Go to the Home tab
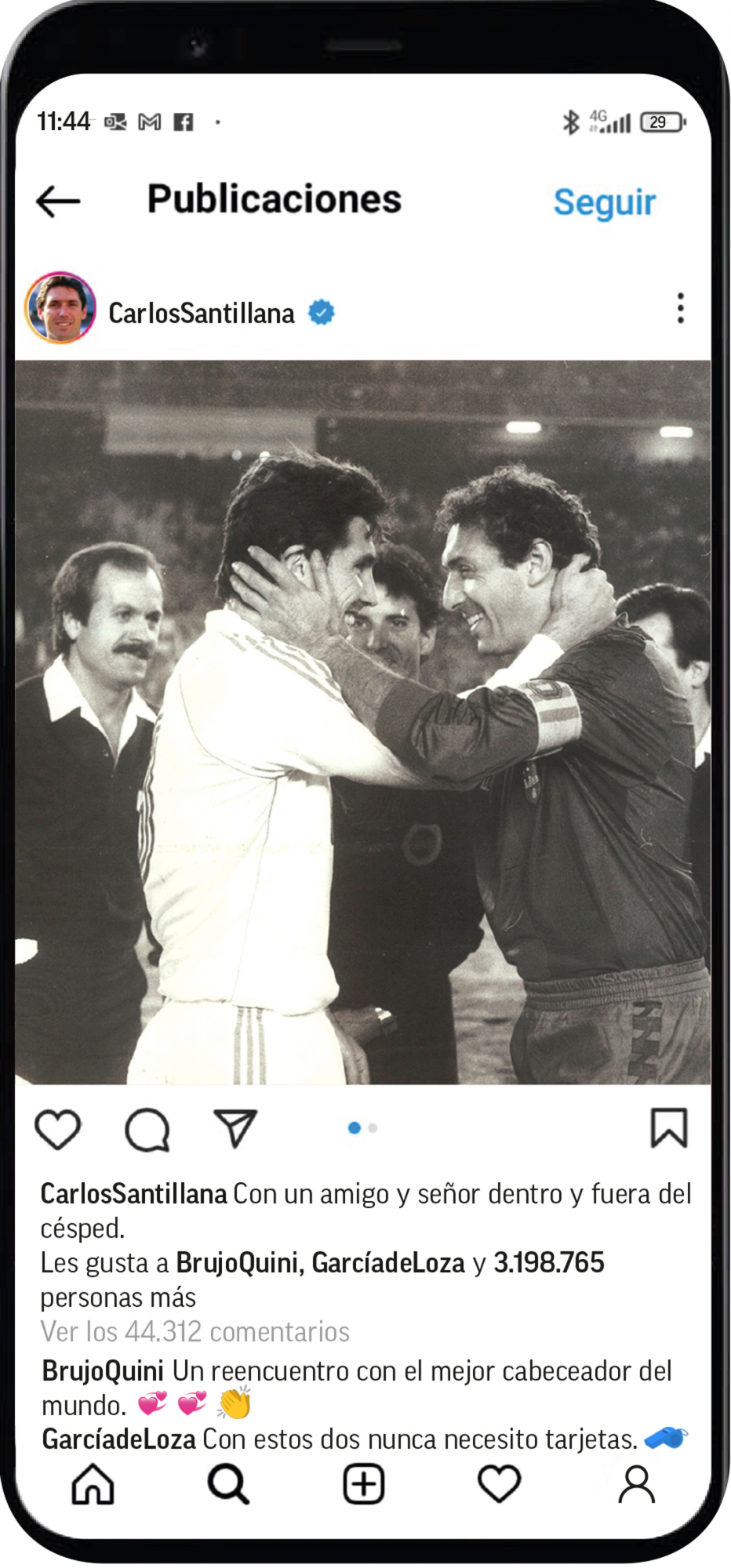731x1568 pixels. click(93, 1484)
